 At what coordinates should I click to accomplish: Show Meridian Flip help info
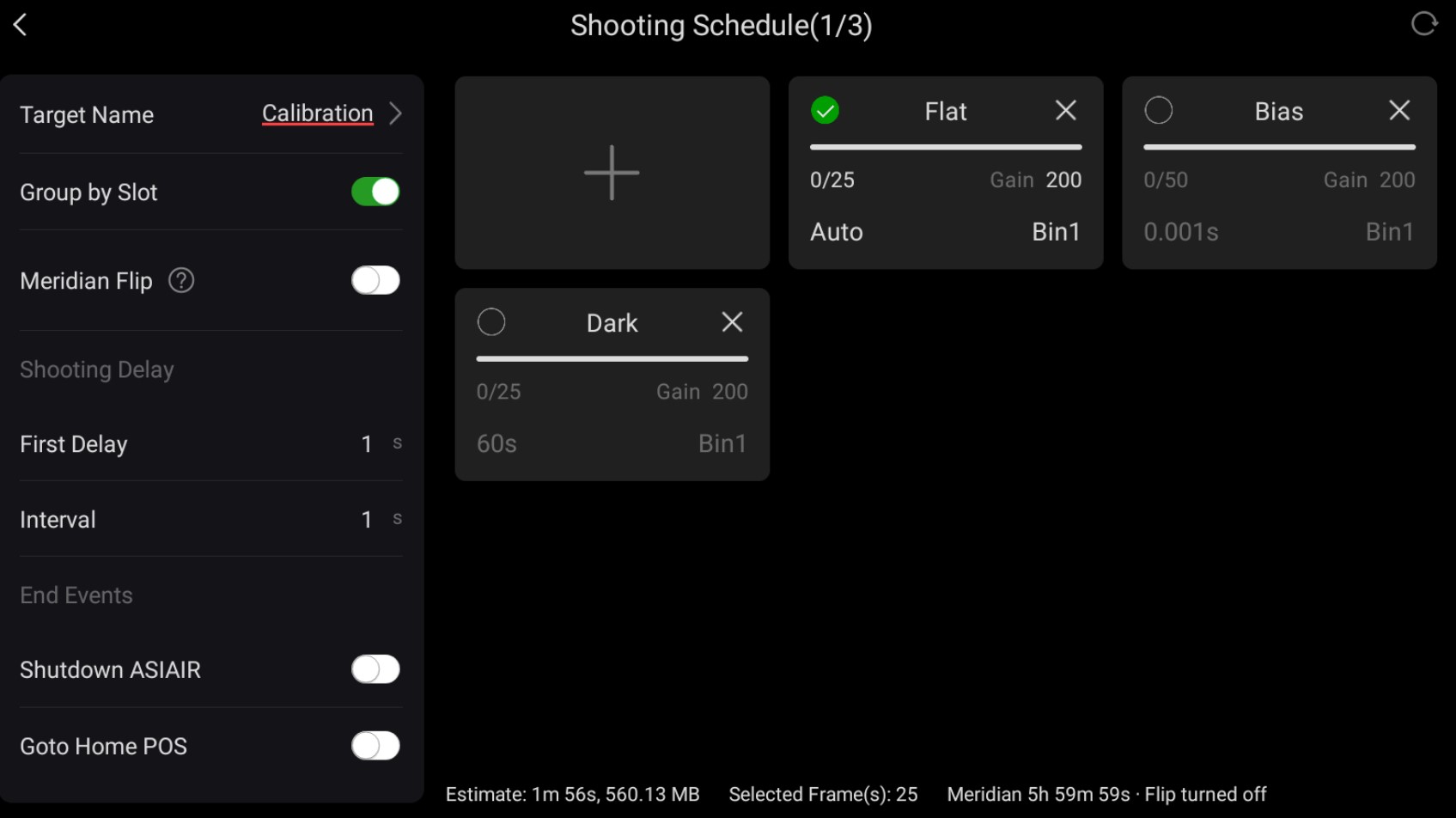[181, 280]
